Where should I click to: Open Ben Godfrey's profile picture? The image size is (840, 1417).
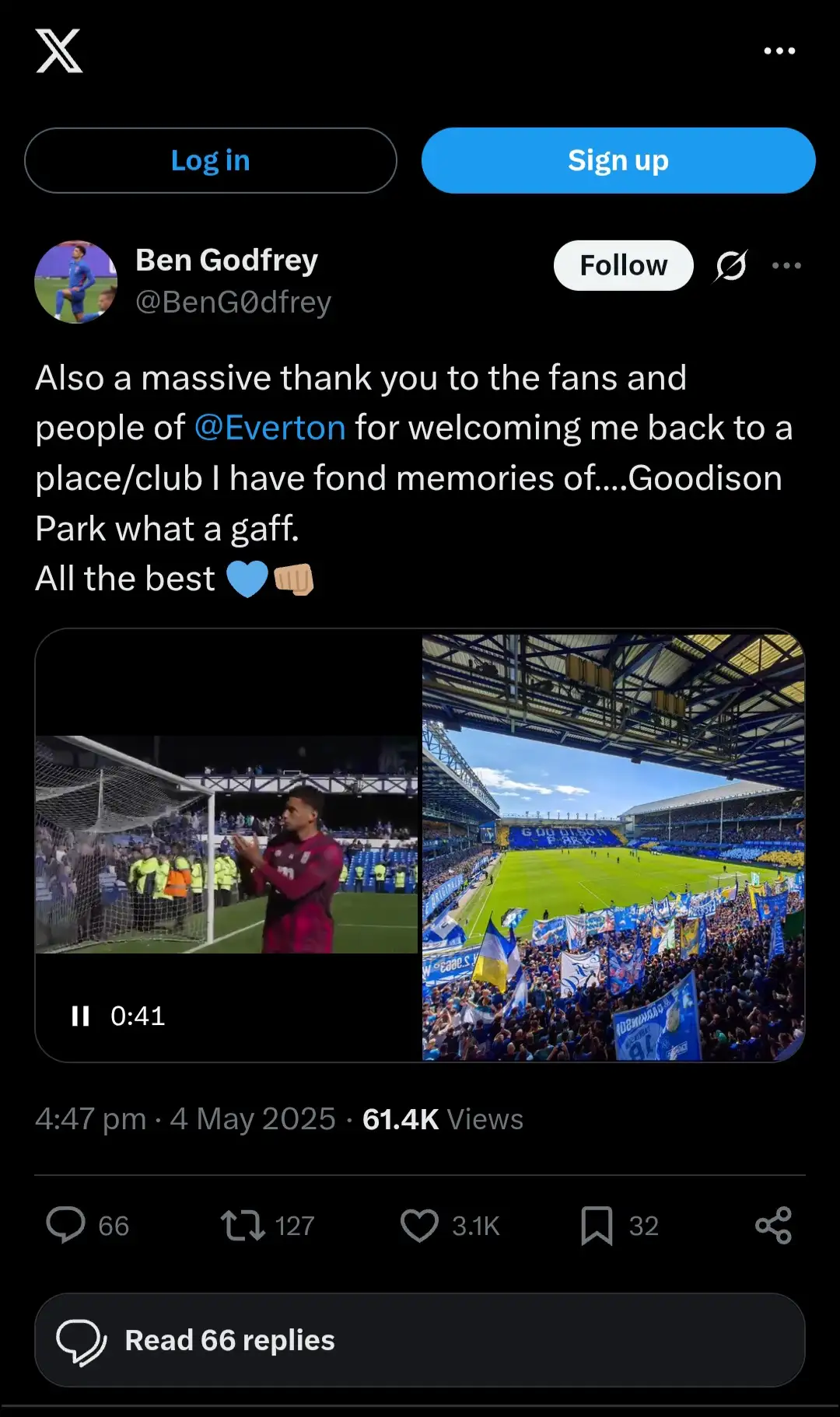(x=76, y=282)
